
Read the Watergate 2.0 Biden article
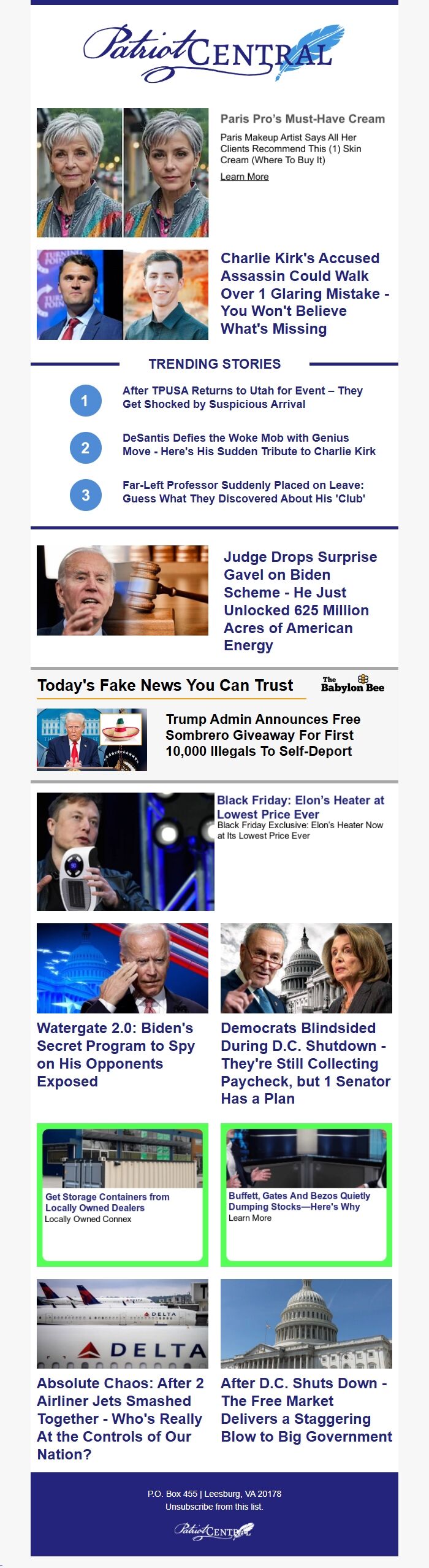(x=115, y=1054)
